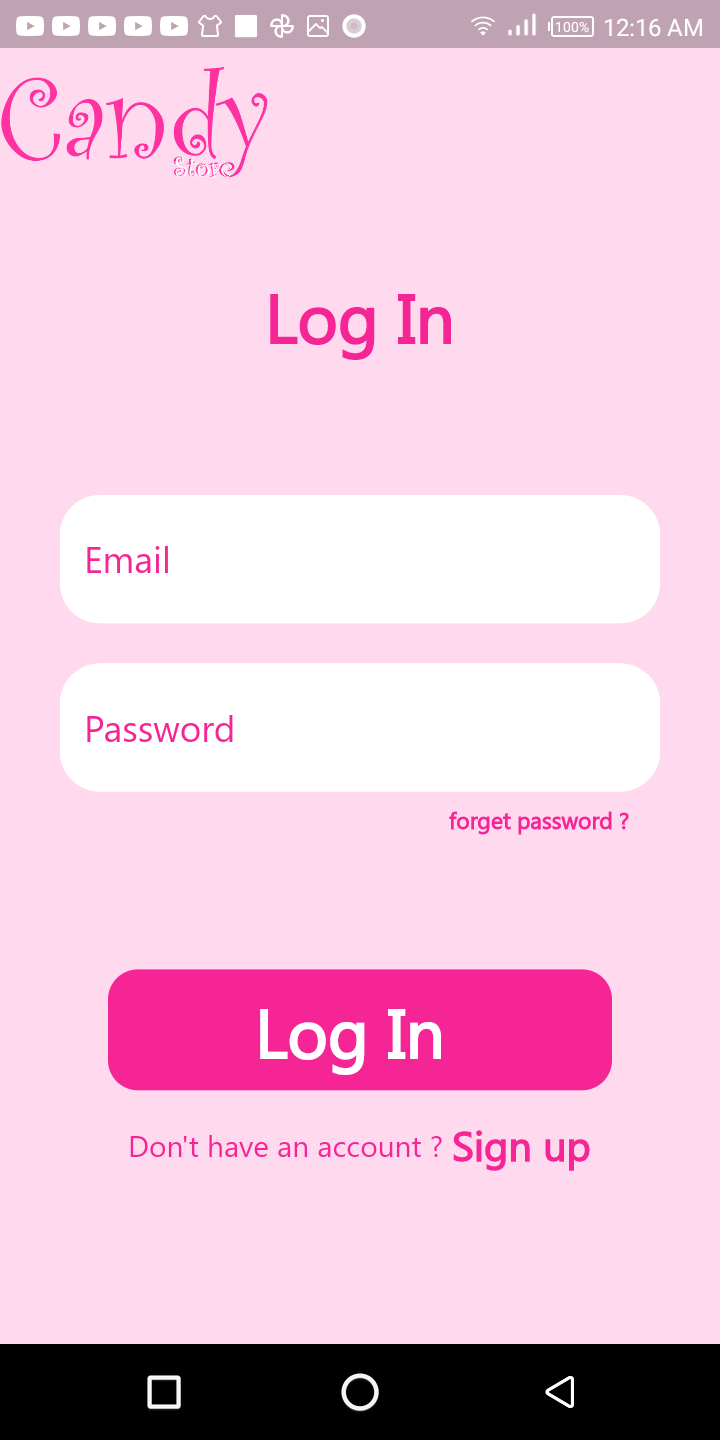720x1440 pixels.
Task: Open the Sign up link
Action: (x=521, y=1147)
